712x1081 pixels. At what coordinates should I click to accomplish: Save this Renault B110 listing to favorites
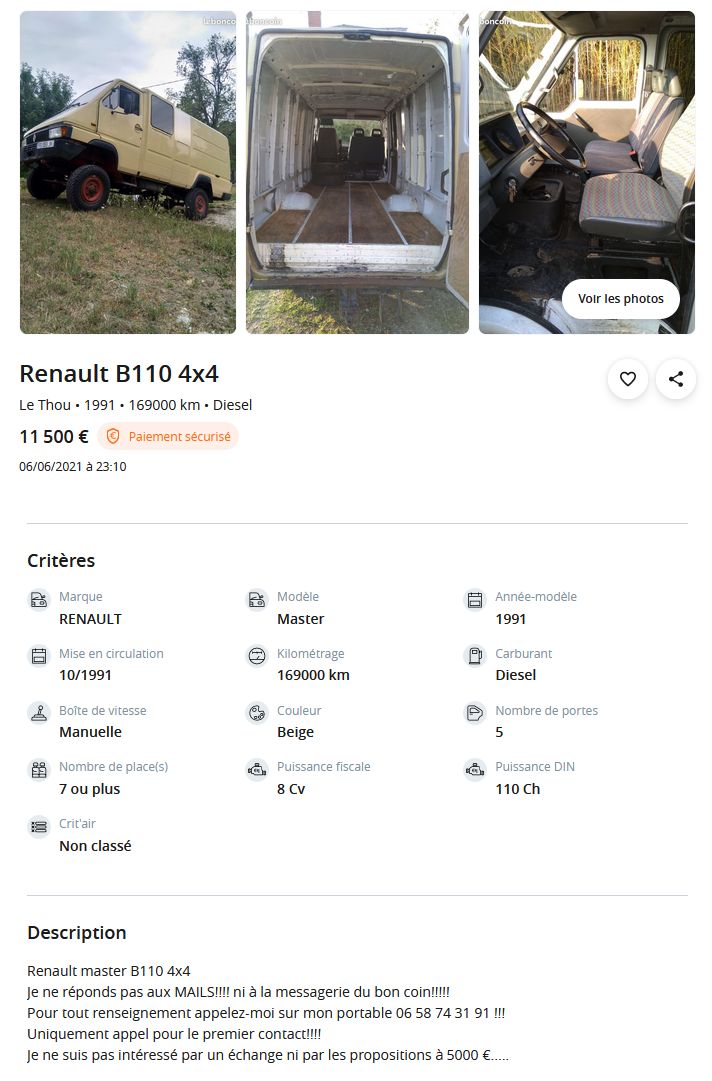click(628, 379)
